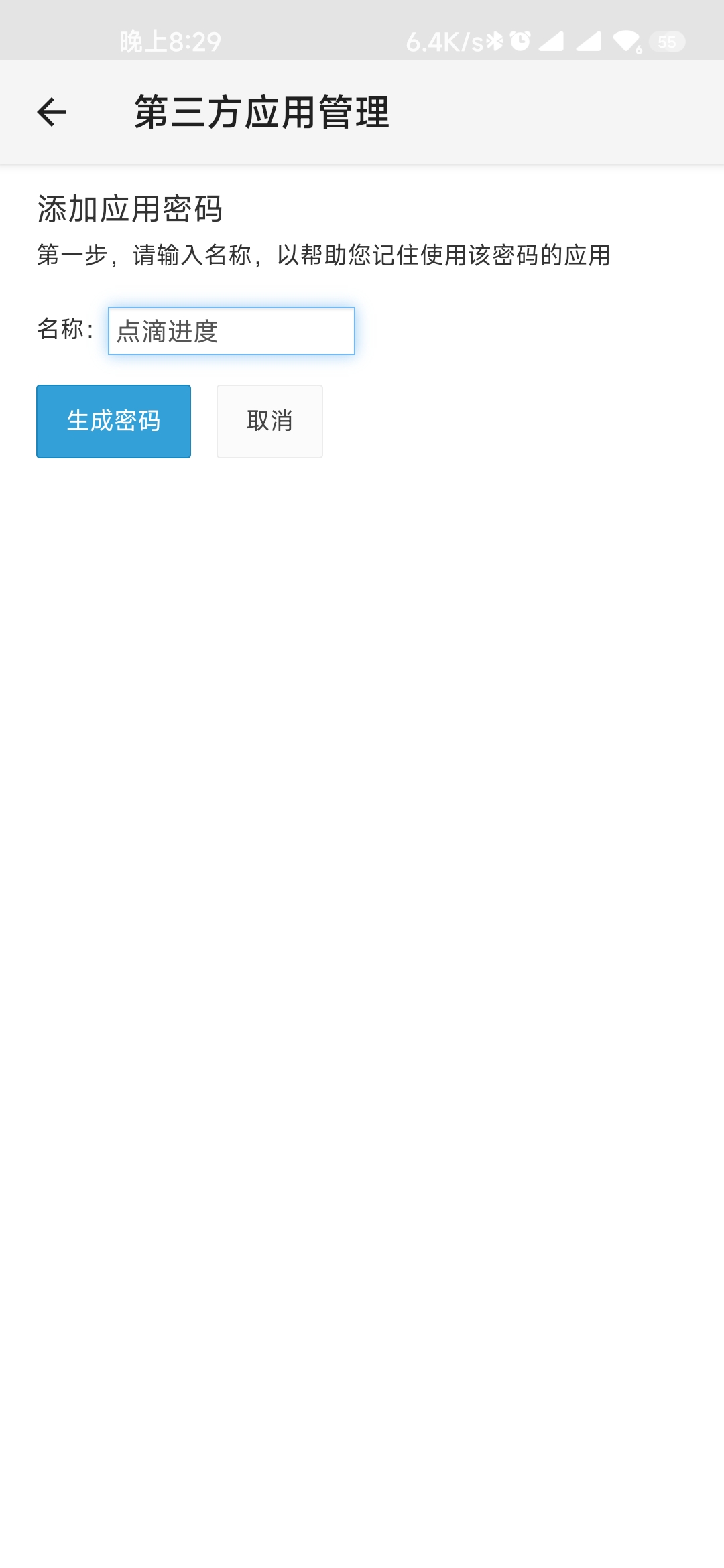This screenshot has width=724, height=1568.
Task: Go back using the top-left arrow
Action: [x=52, y=112]
